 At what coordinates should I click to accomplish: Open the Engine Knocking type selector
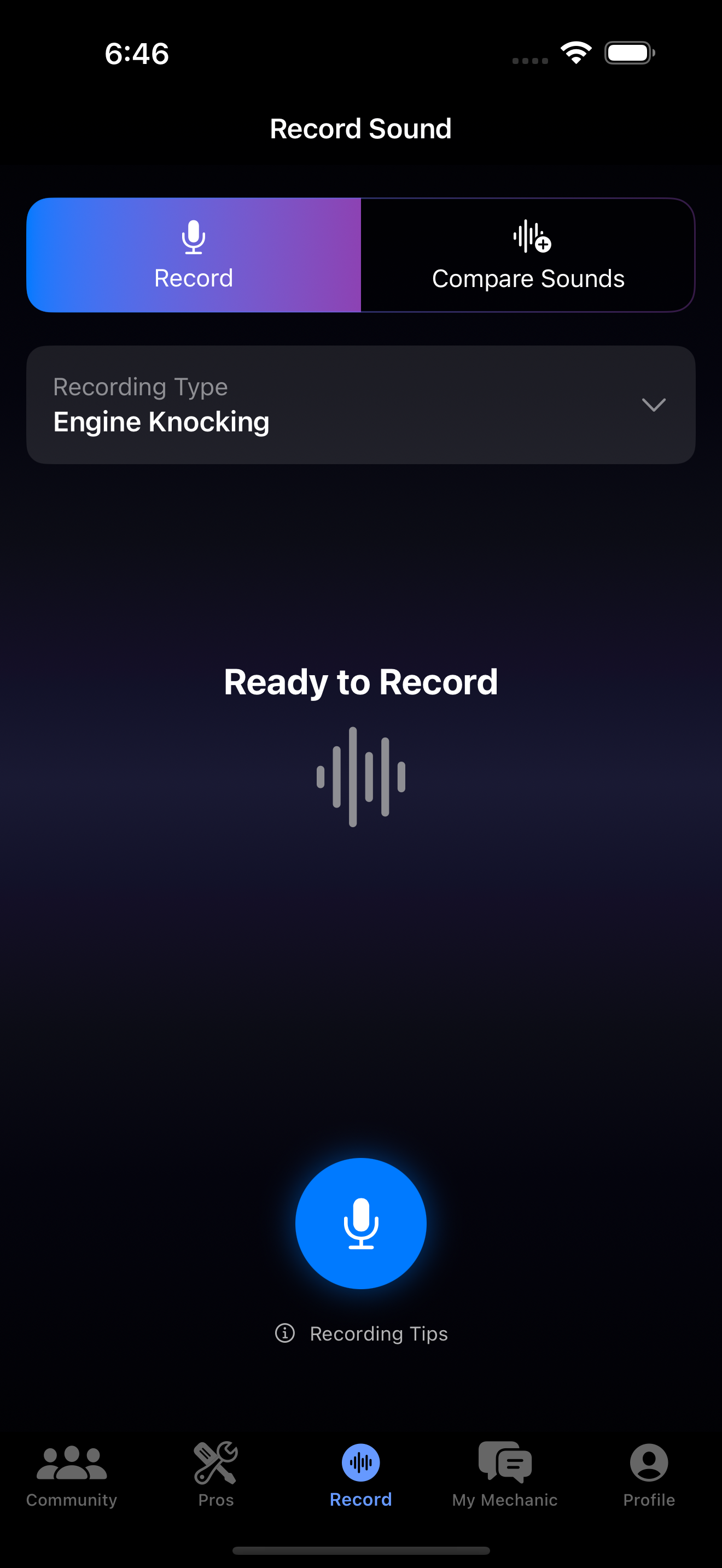360,405
